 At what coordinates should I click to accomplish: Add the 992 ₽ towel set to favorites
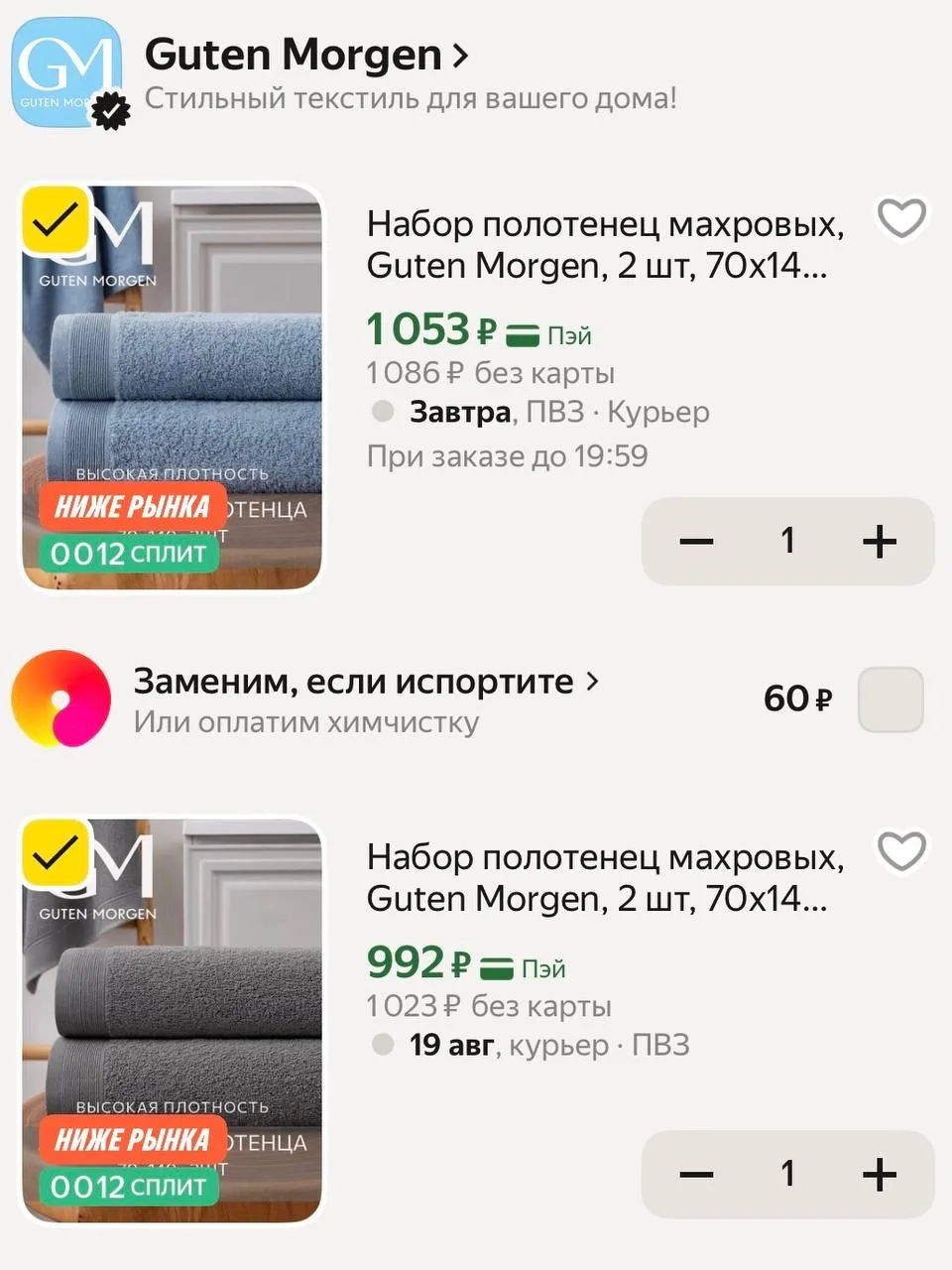click(901, 851)
